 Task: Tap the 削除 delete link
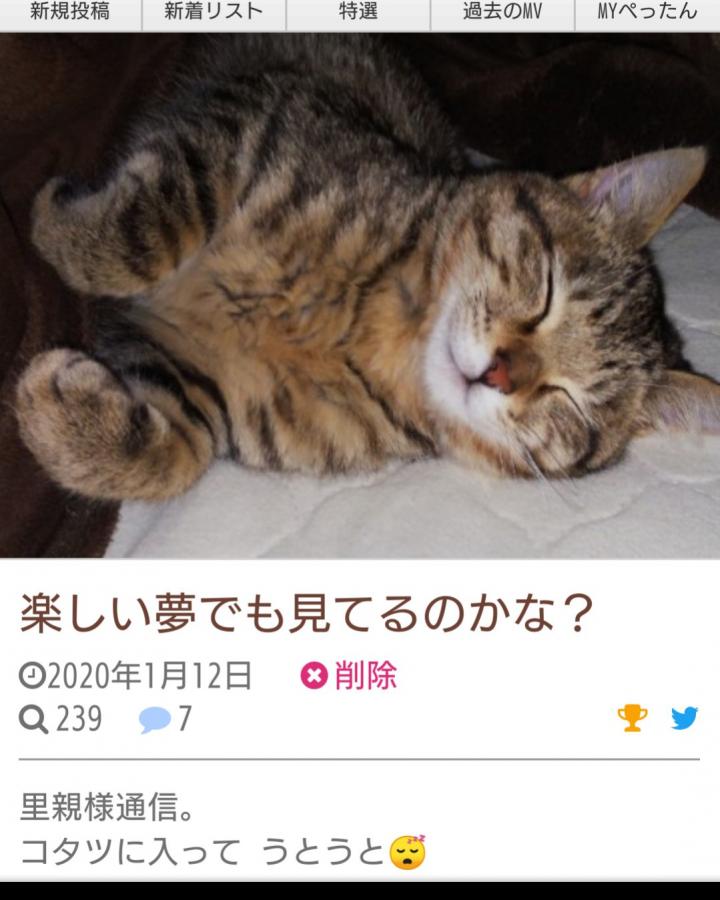click(349, 676)
